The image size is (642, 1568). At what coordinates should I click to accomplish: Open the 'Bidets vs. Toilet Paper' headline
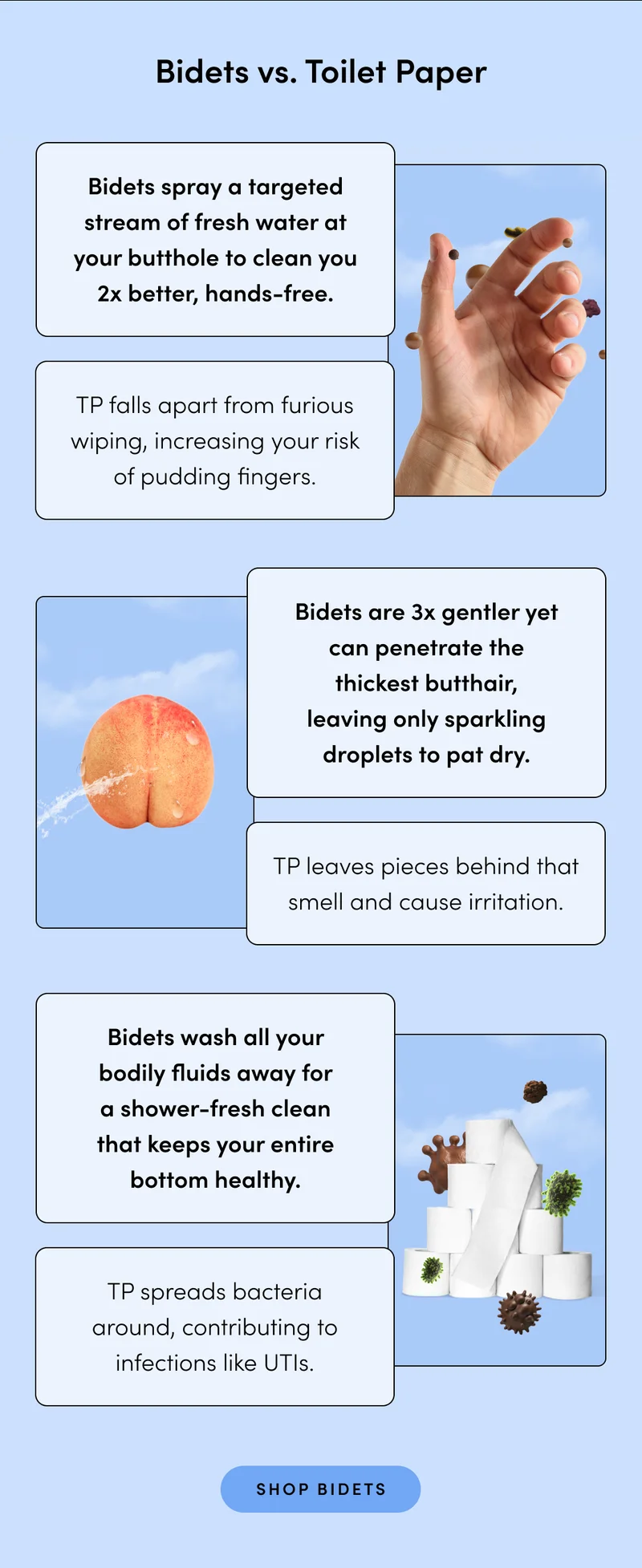(320, 71)
